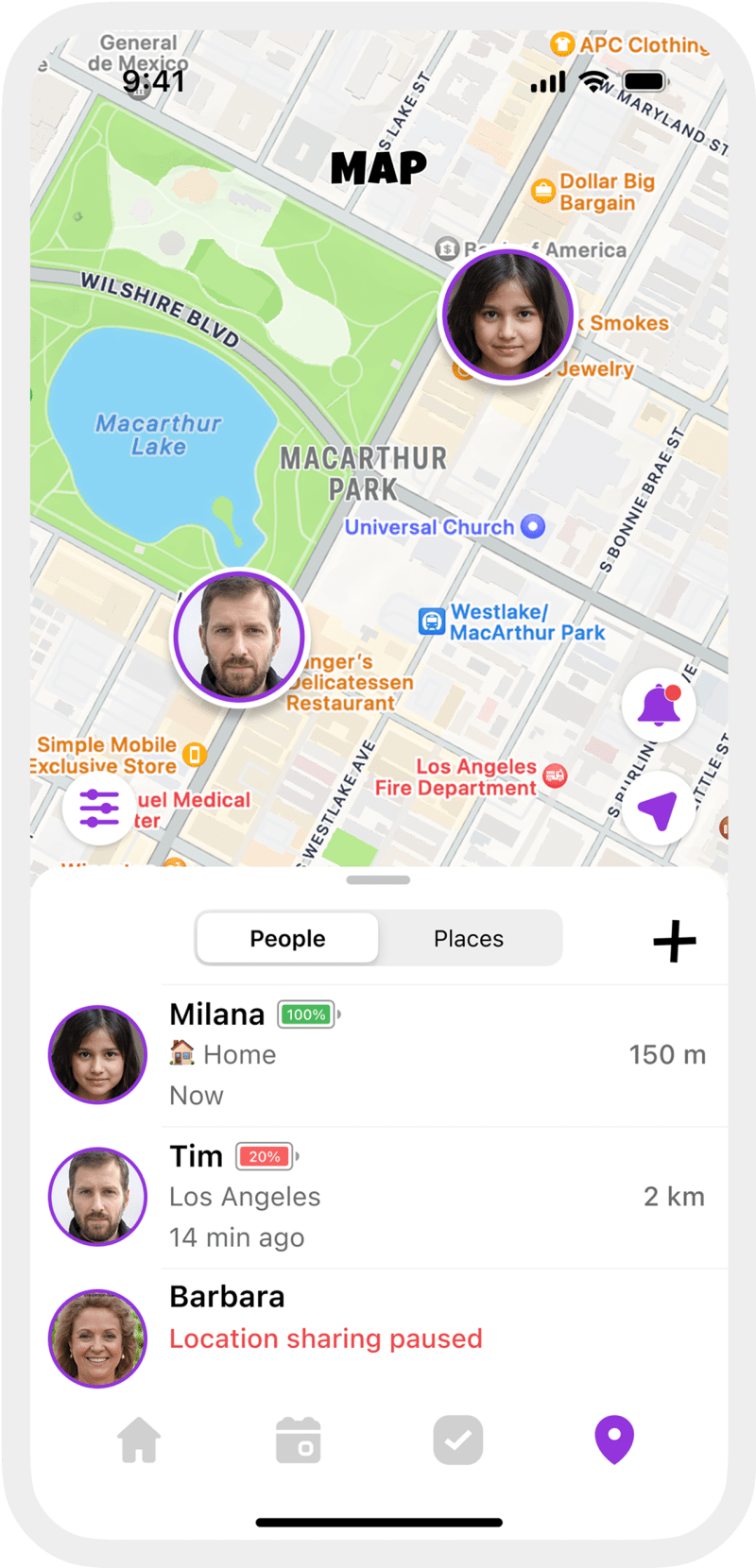Go to the home tab
Screen dimensions: 756x1568
click(x=139, y=1440)
